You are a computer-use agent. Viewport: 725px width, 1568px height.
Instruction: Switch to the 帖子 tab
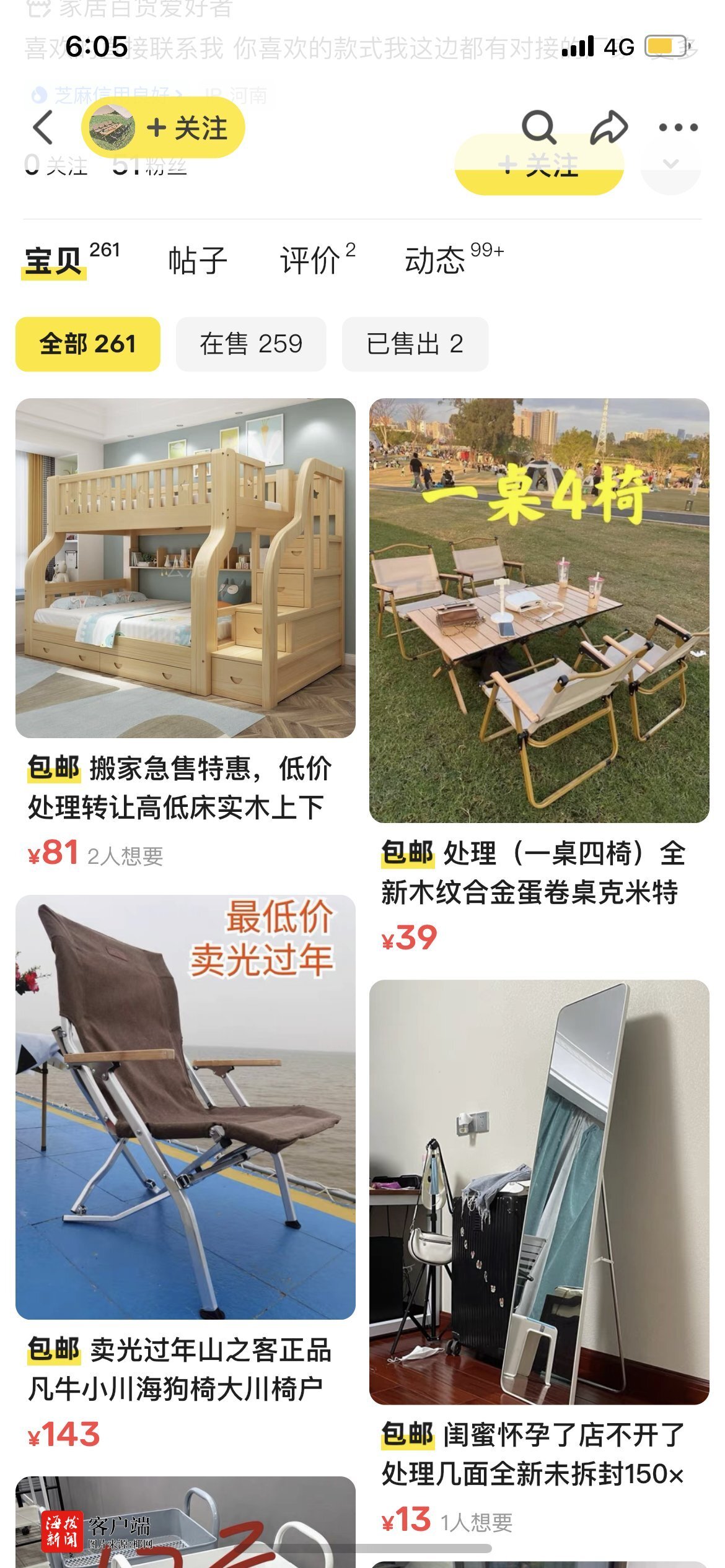pos(198,260)
